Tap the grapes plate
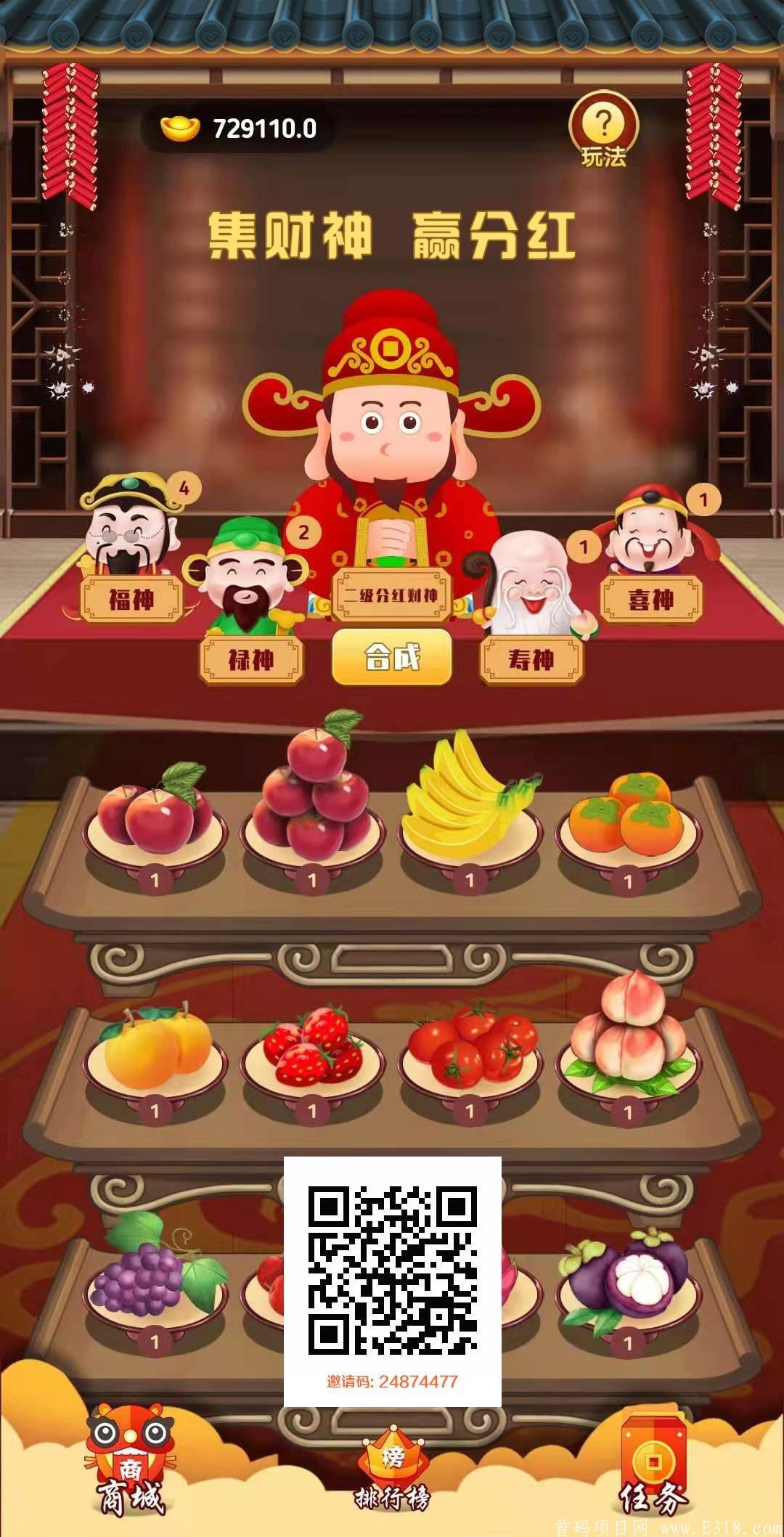 click(x=155, y=1281)
